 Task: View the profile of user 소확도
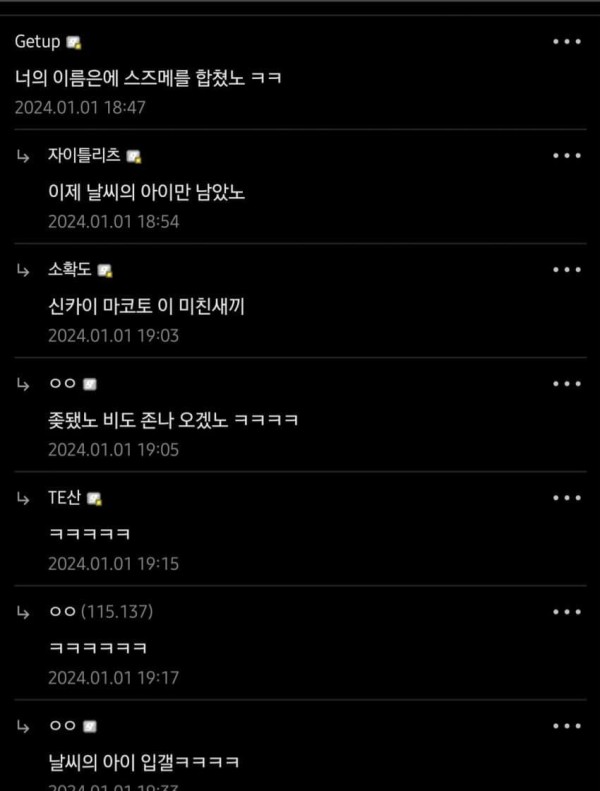[70, 270]
